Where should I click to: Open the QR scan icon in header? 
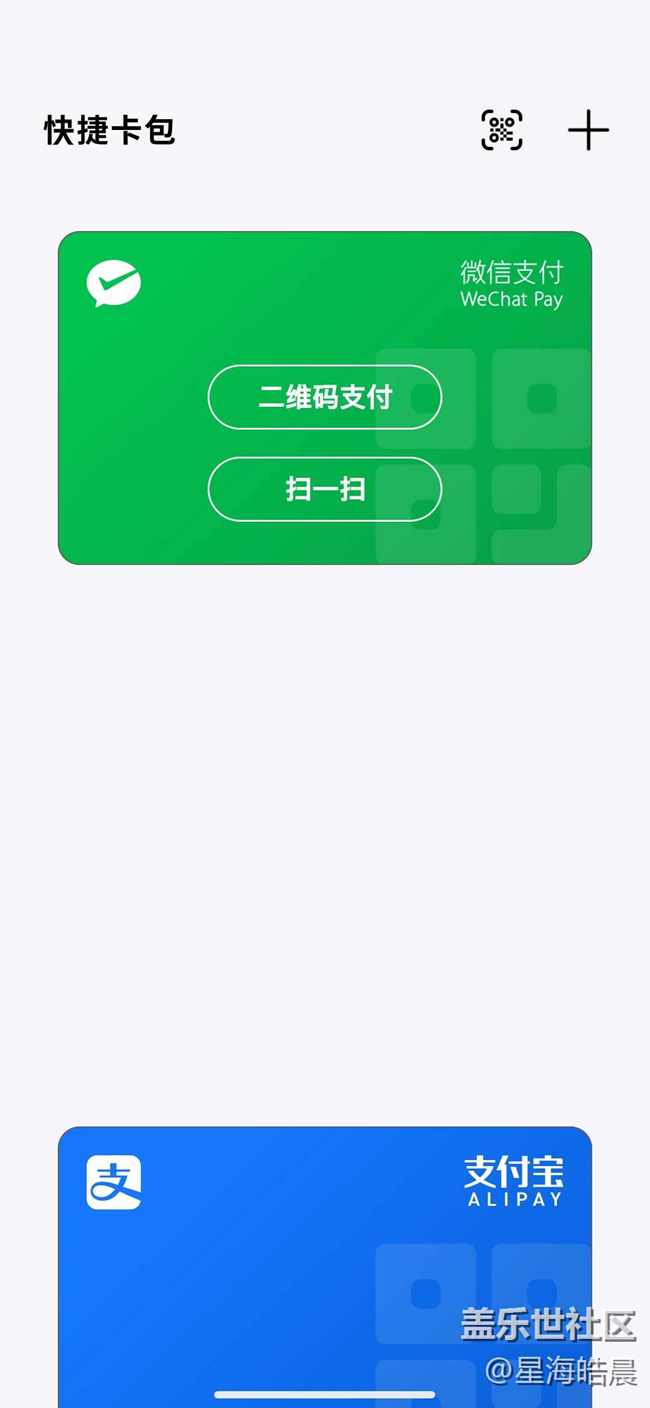(502, 130)
